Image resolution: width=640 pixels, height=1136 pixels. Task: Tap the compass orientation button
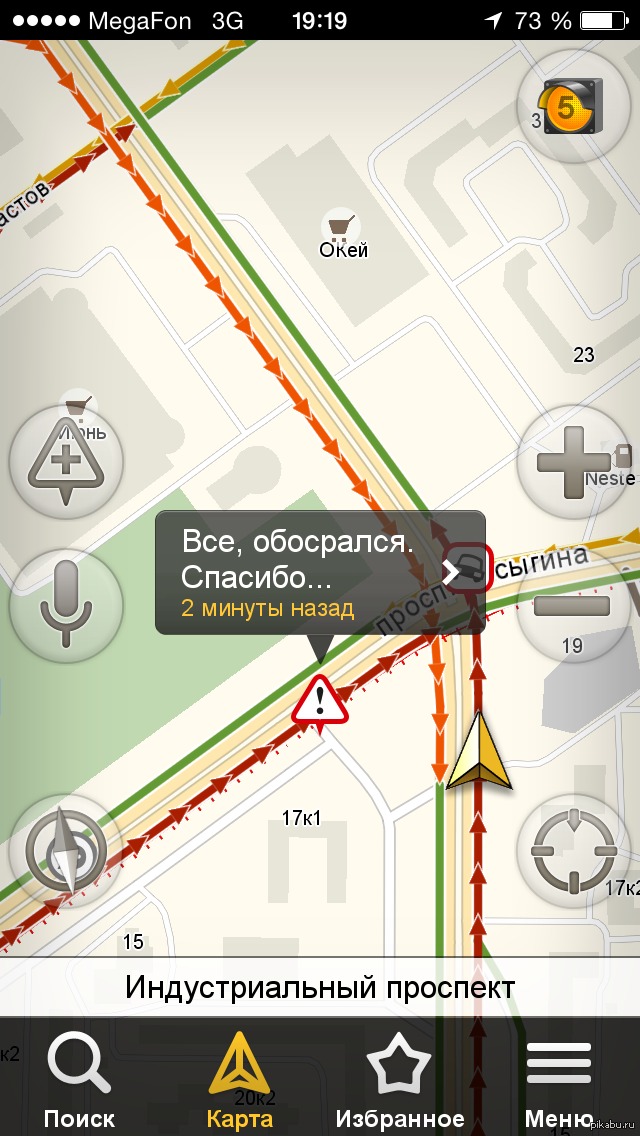pyautogui.click(x=66, y=852)
